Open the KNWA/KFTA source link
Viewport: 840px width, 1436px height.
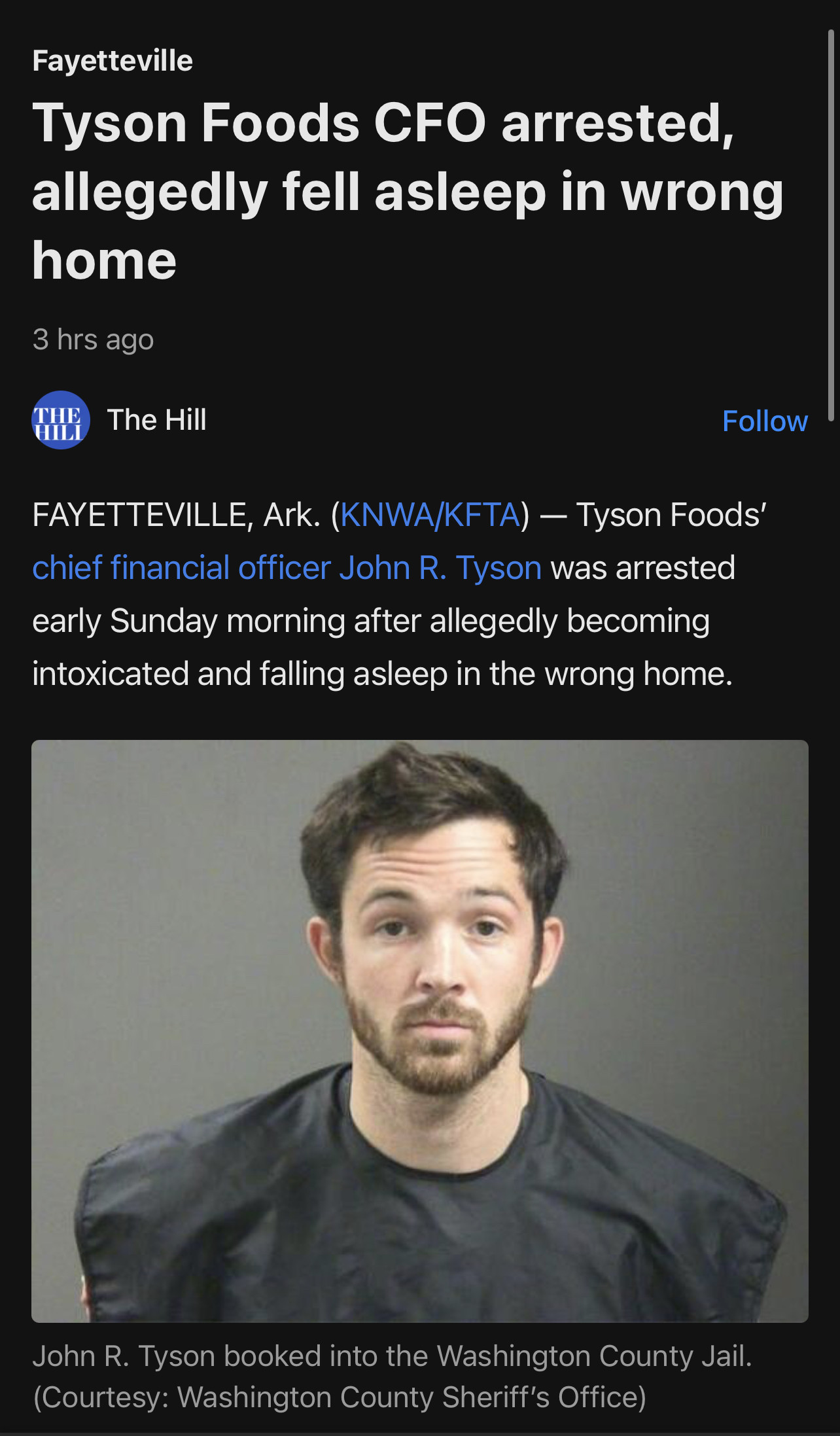pos(430,515)
